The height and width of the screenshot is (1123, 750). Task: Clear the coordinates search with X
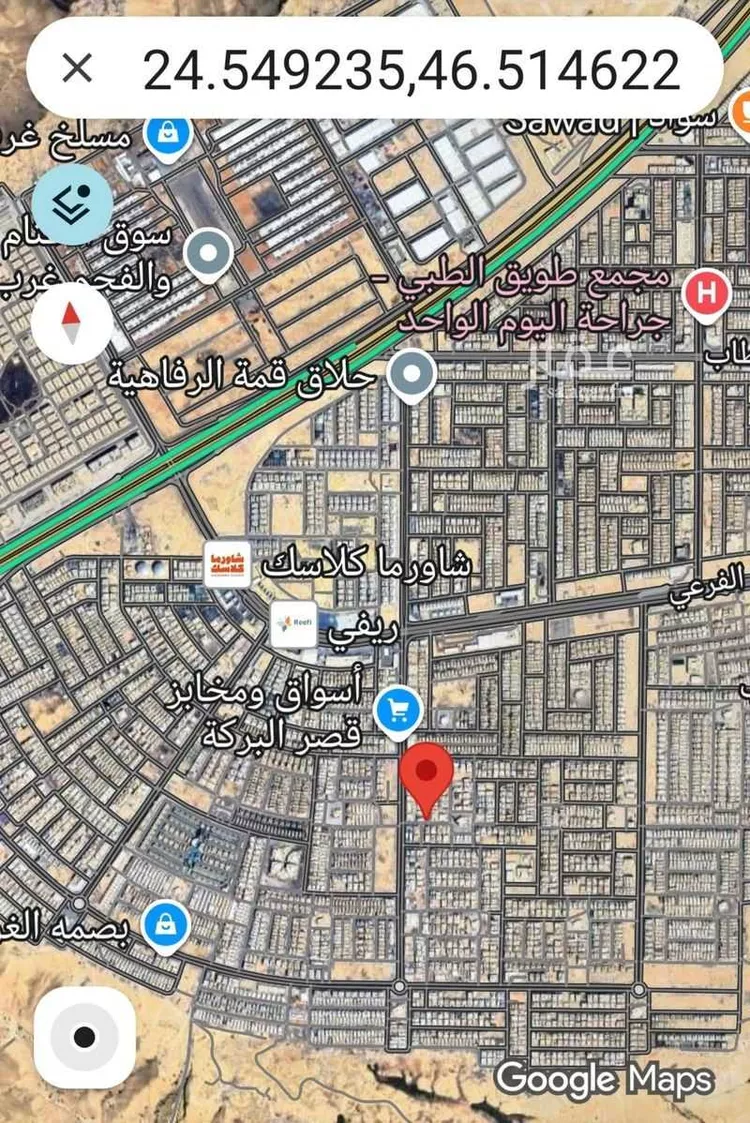[x=77, y=68]
